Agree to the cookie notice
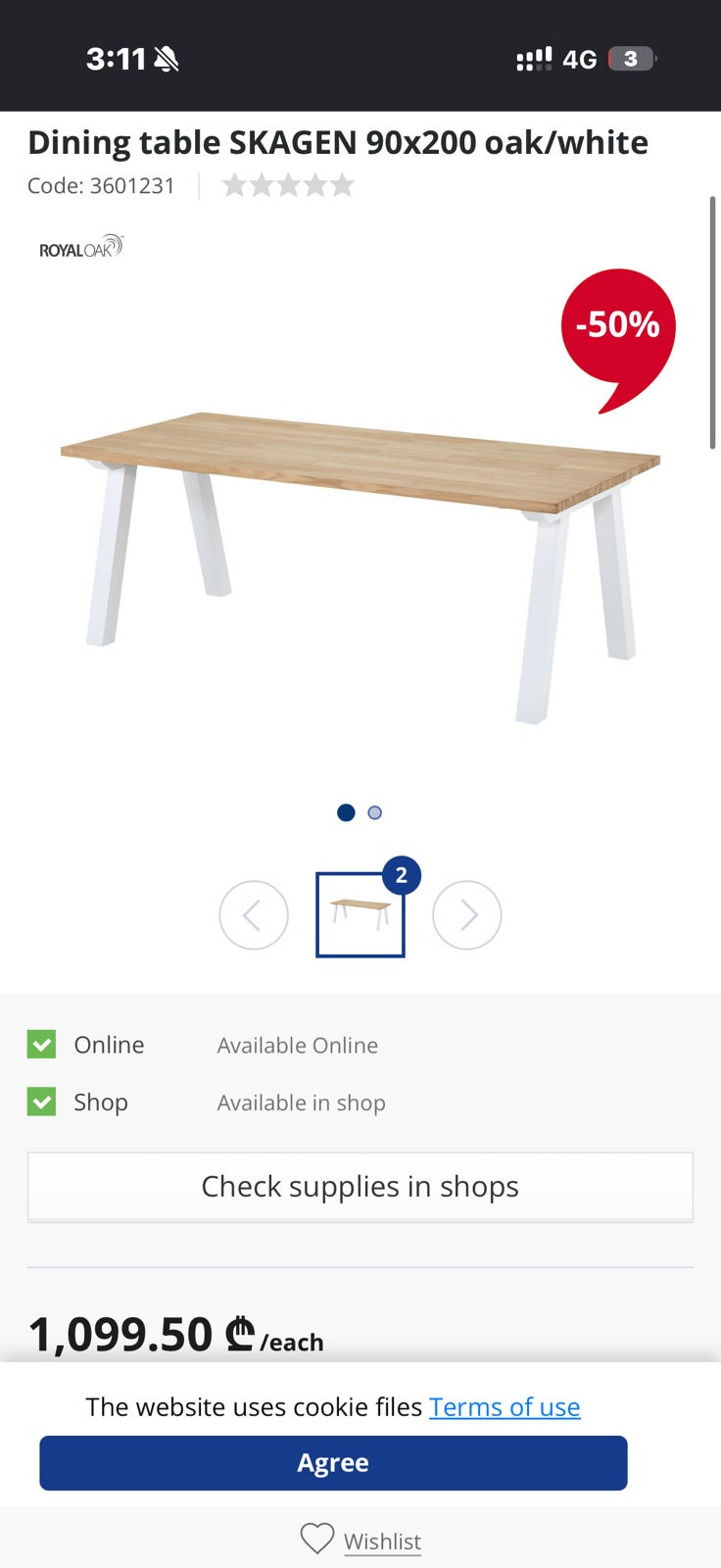721x1568 pixels. click(333, 1463)
